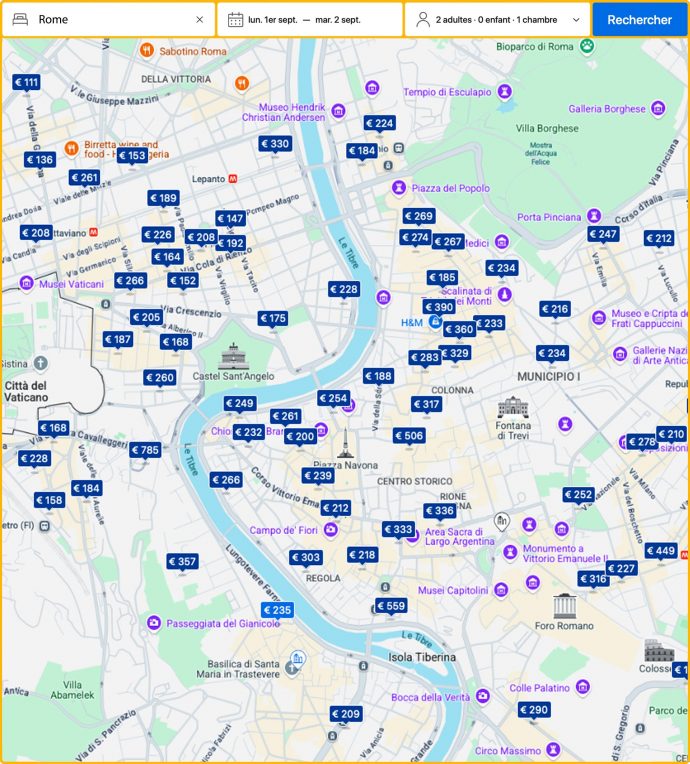Tap the € 247 hotel pin
This screenshot has width=690, height=764.
coord(603,234)
